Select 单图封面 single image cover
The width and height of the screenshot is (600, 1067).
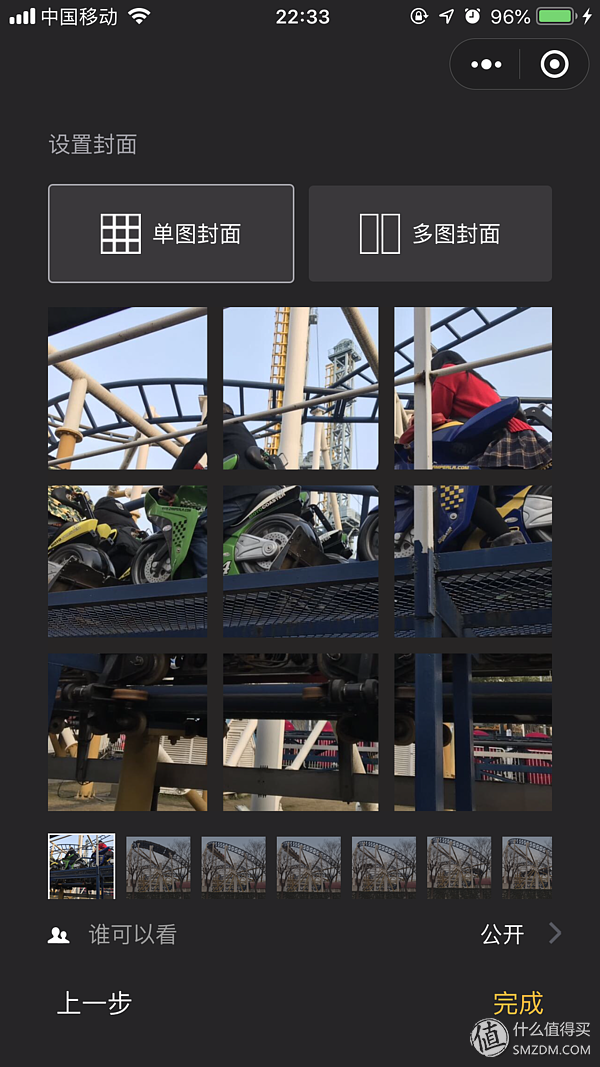pyautogui.click(x=171, y=234)
